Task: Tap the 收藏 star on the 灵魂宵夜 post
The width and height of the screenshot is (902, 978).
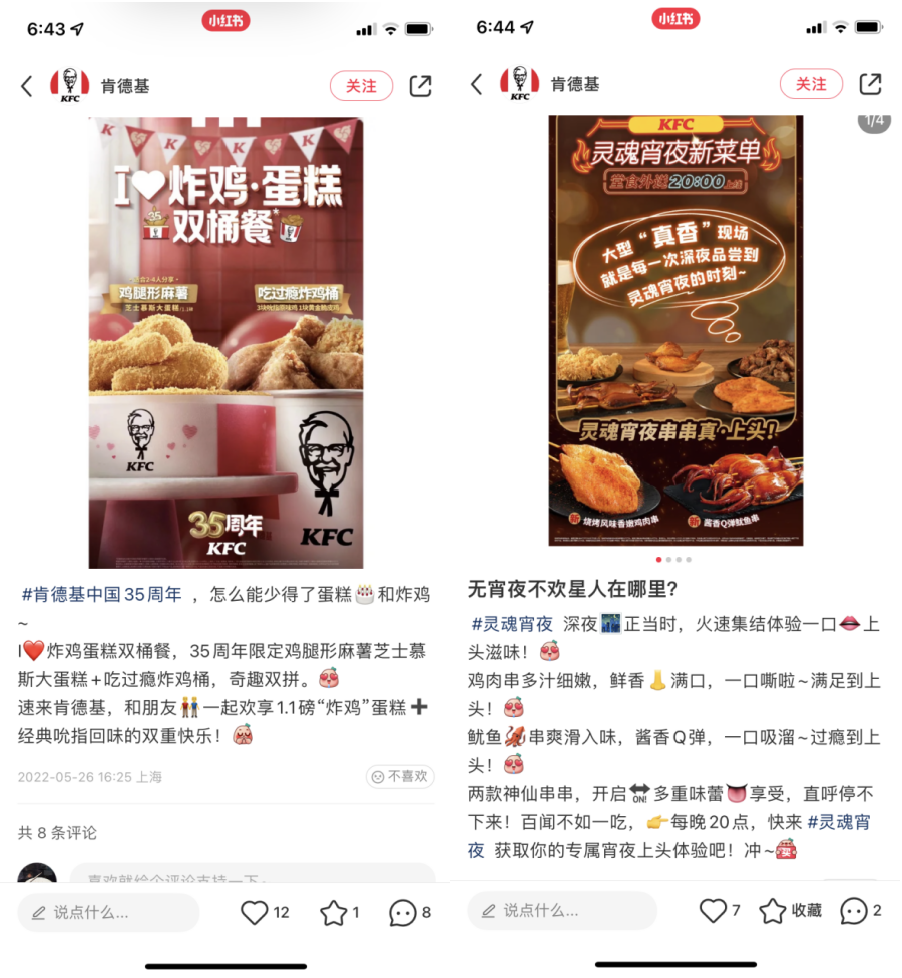Action: (773, 911)
